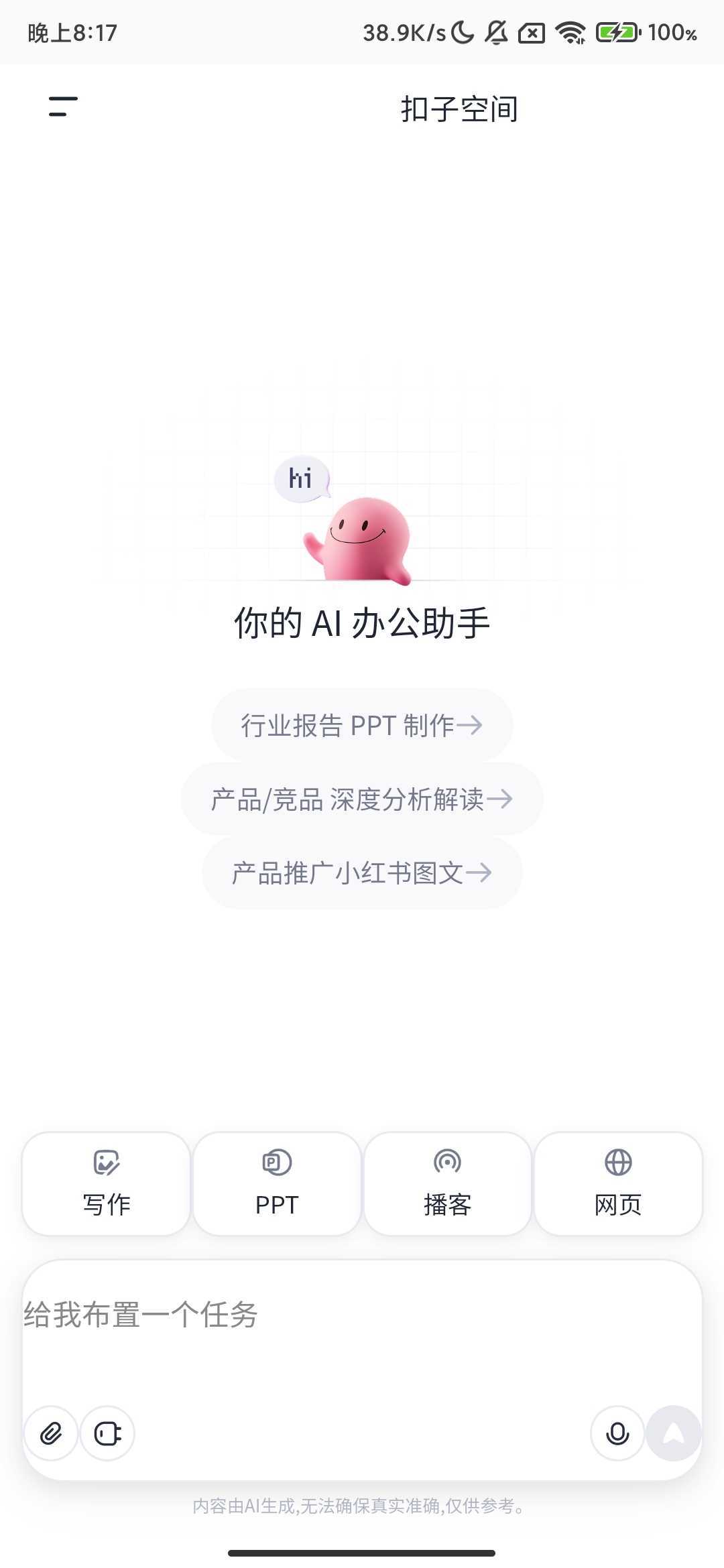Choose the 网页 webpage mode
Viewport: 724px width, 1568px height.
point(618,1183)
